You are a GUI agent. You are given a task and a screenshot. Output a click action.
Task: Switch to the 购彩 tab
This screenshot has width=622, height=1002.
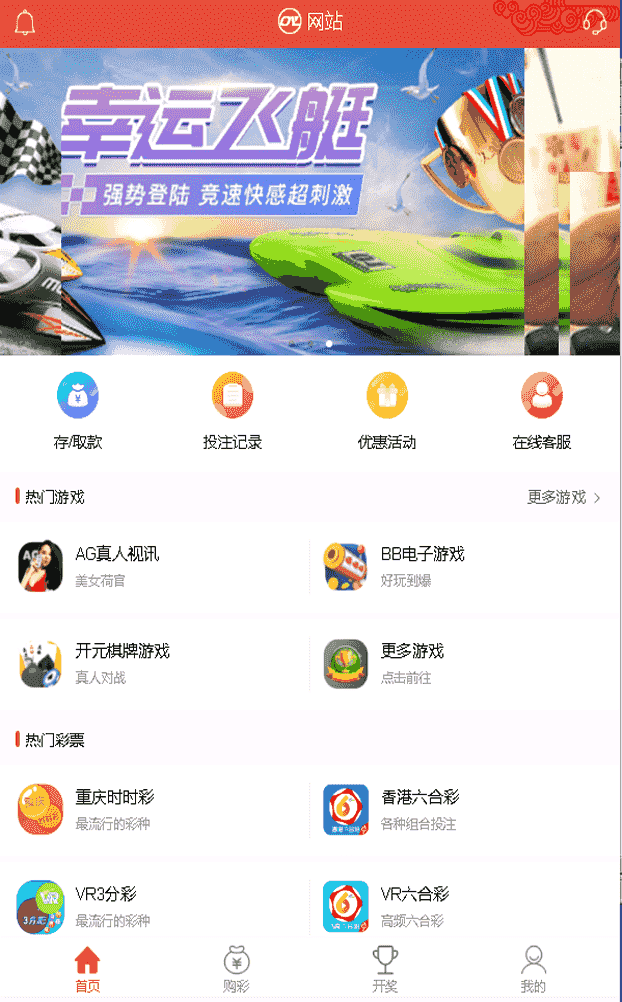tap(236, 970)
